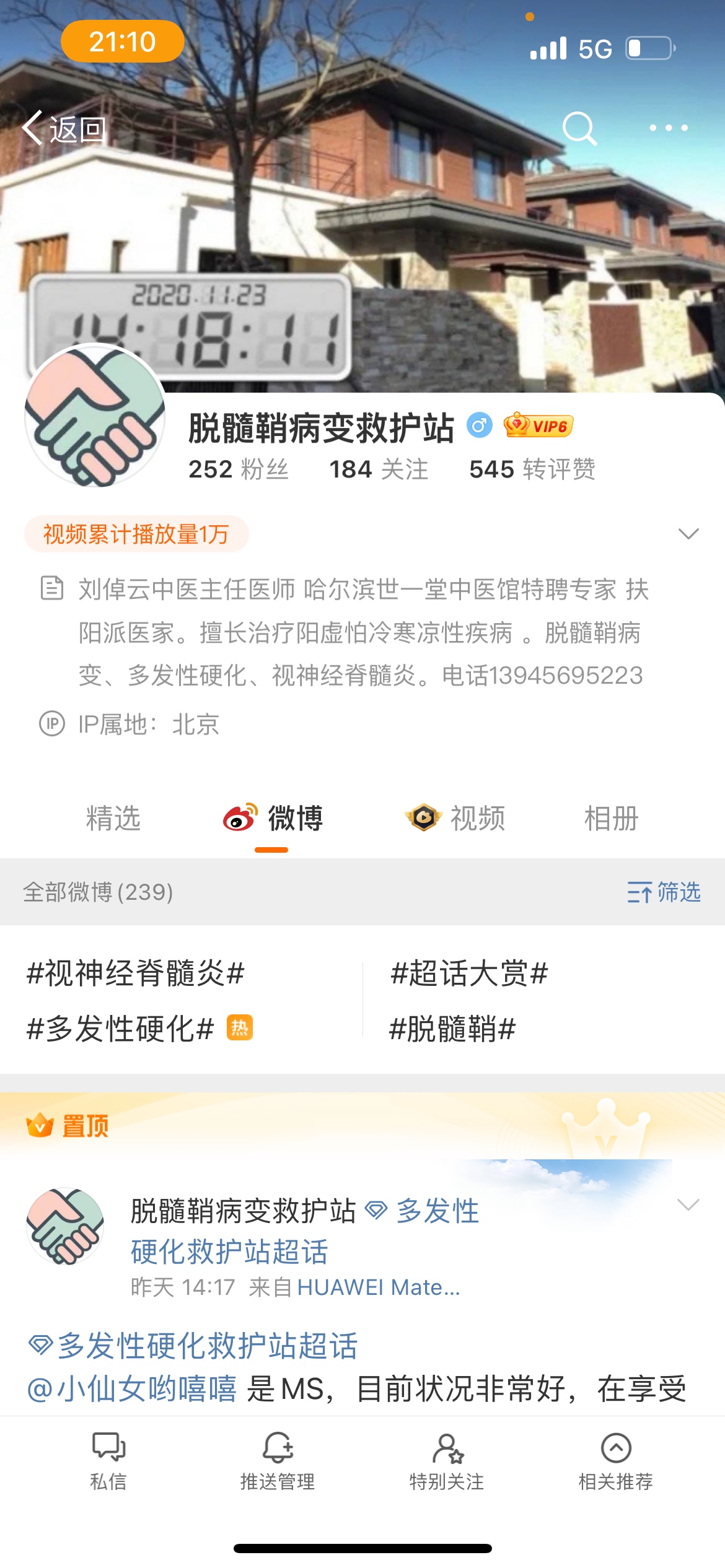Image resolution: width=725 pixels, height=1568 pixels.
Task: Add account to 特别关注
Action: tap(447, 1461)
